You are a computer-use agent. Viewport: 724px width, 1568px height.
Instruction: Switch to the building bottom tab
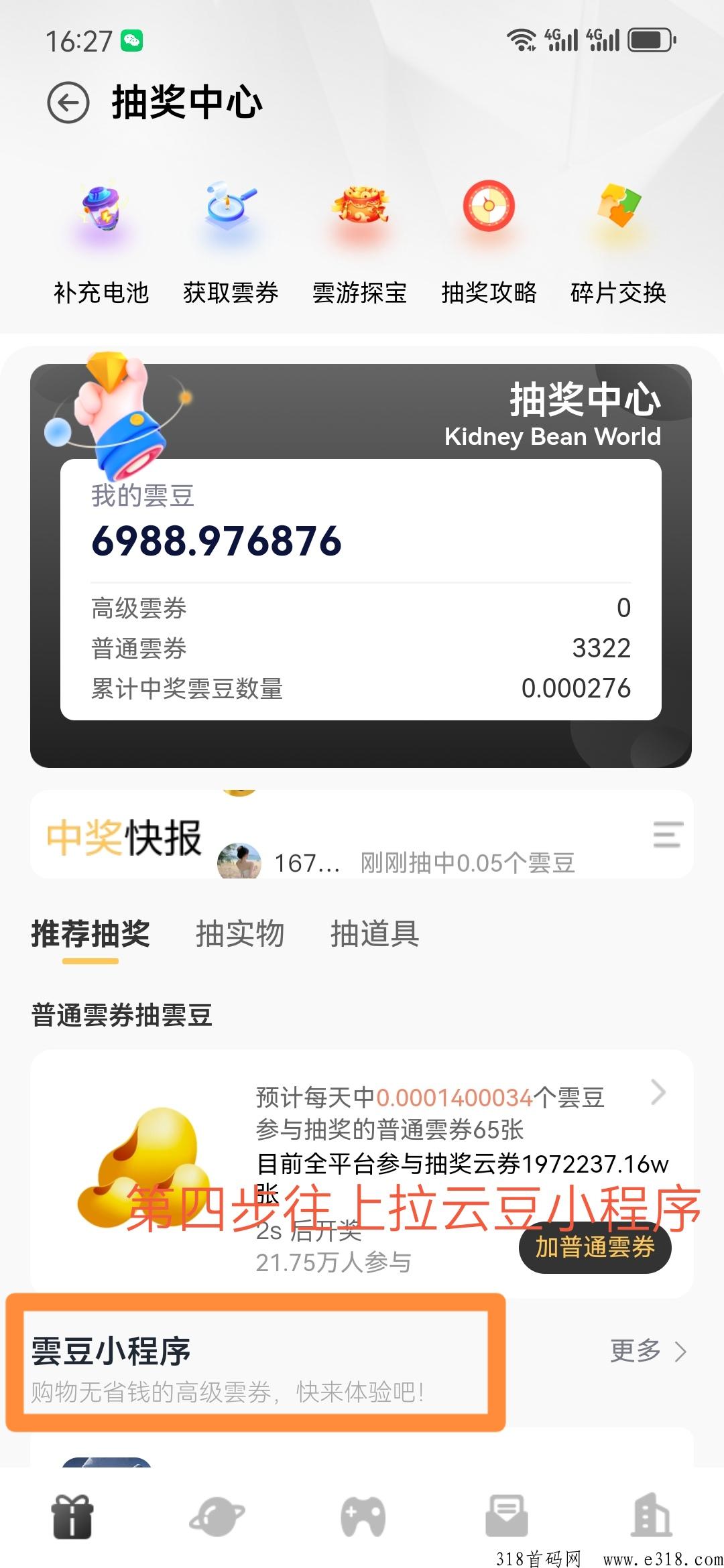click(x=651, y=1516)
